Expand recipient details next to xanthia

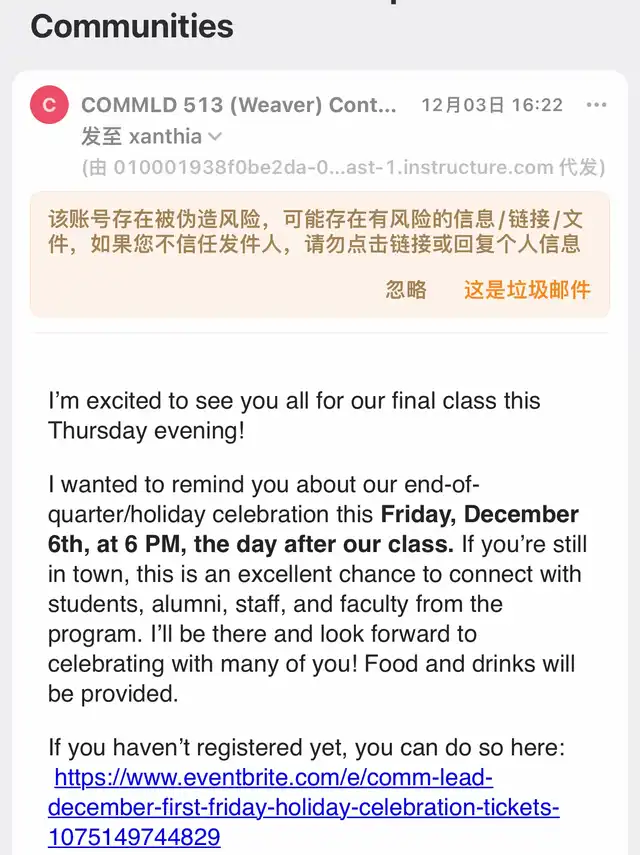[214, 137]
